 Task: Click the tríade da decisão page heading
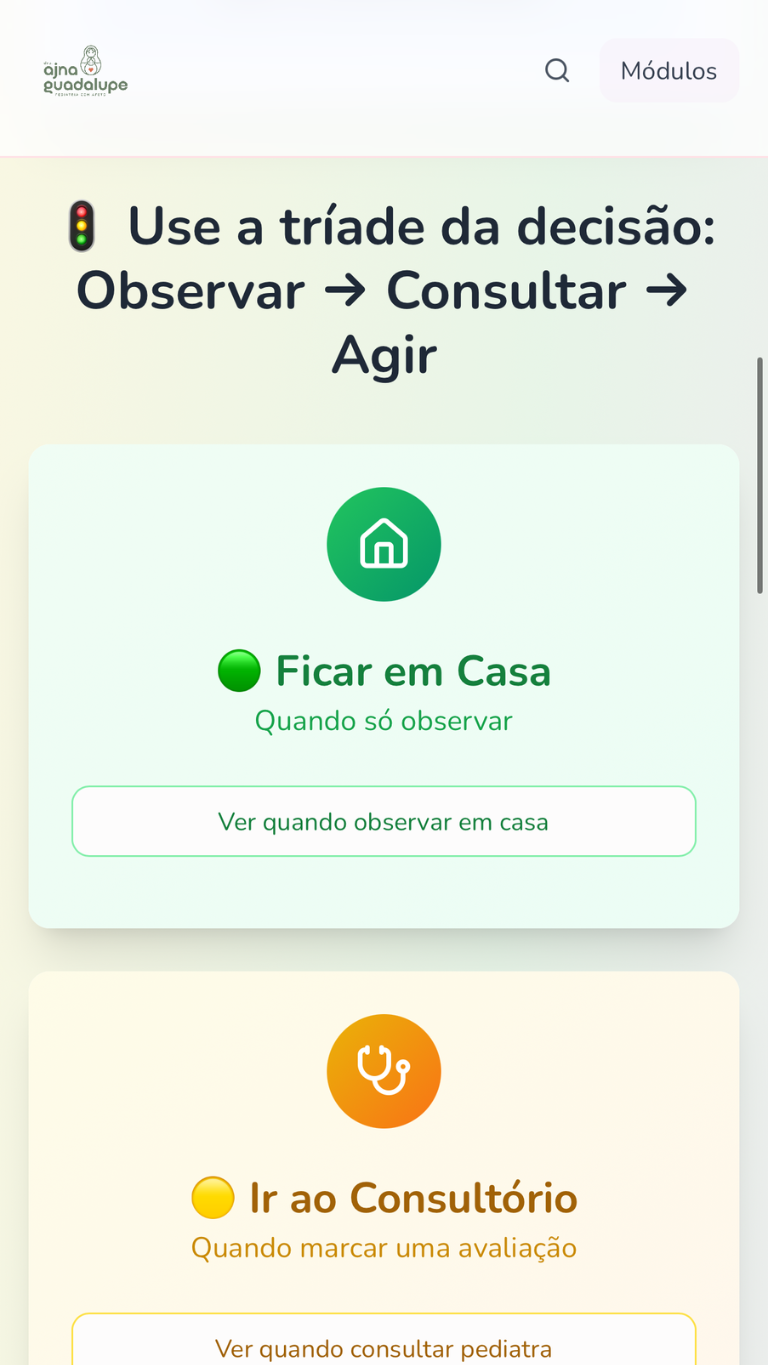[x=384, y=290]
